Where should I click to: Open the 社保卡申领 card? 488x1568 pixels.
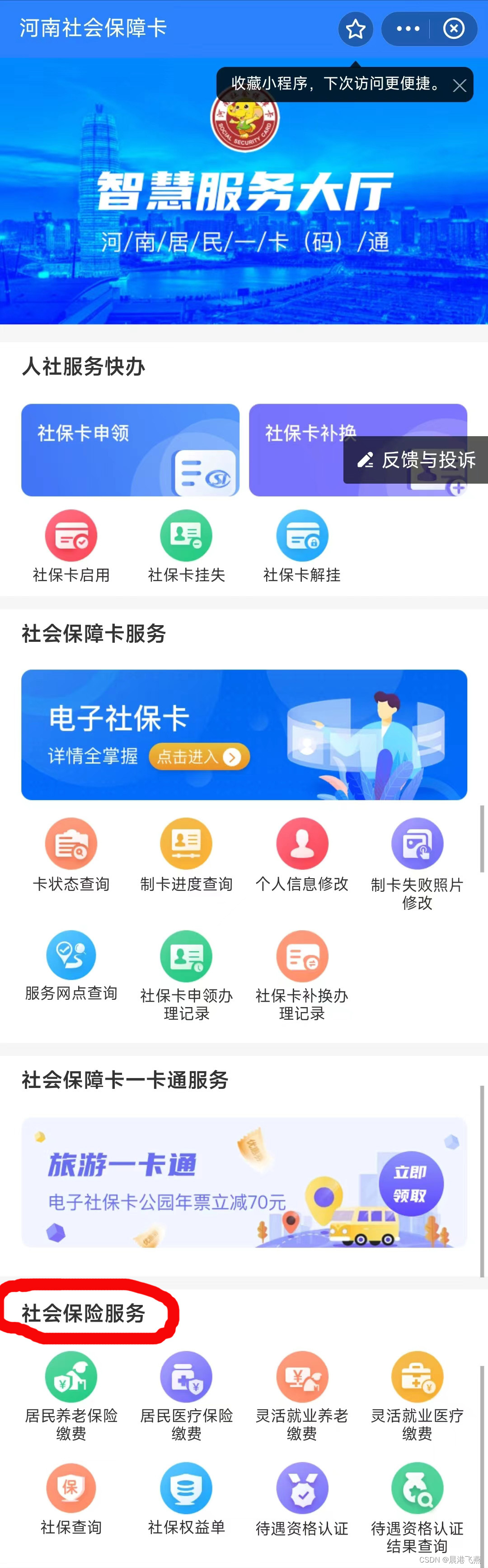pos(130,450)
